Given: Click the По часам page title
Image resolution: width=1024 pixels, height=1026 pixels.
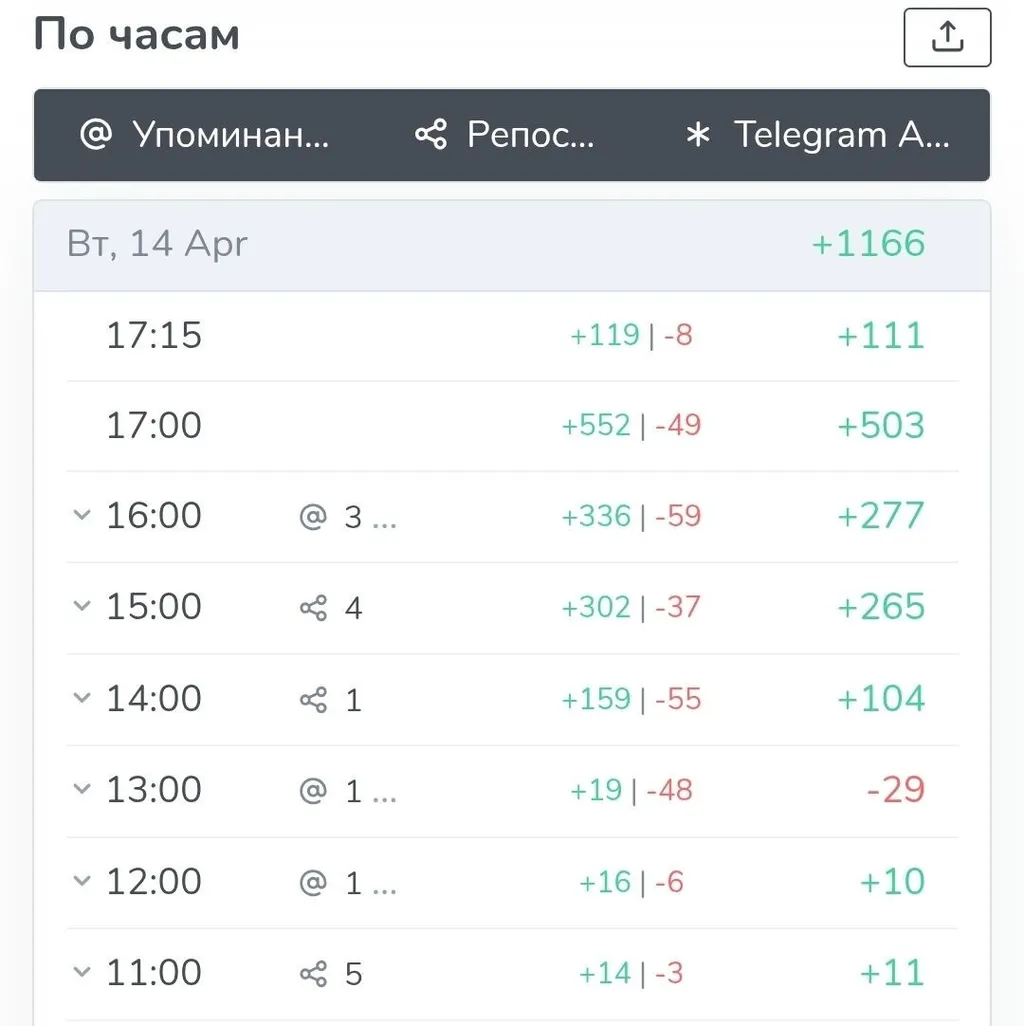Looking at the screenshot, I should click(x=136, y=34).
